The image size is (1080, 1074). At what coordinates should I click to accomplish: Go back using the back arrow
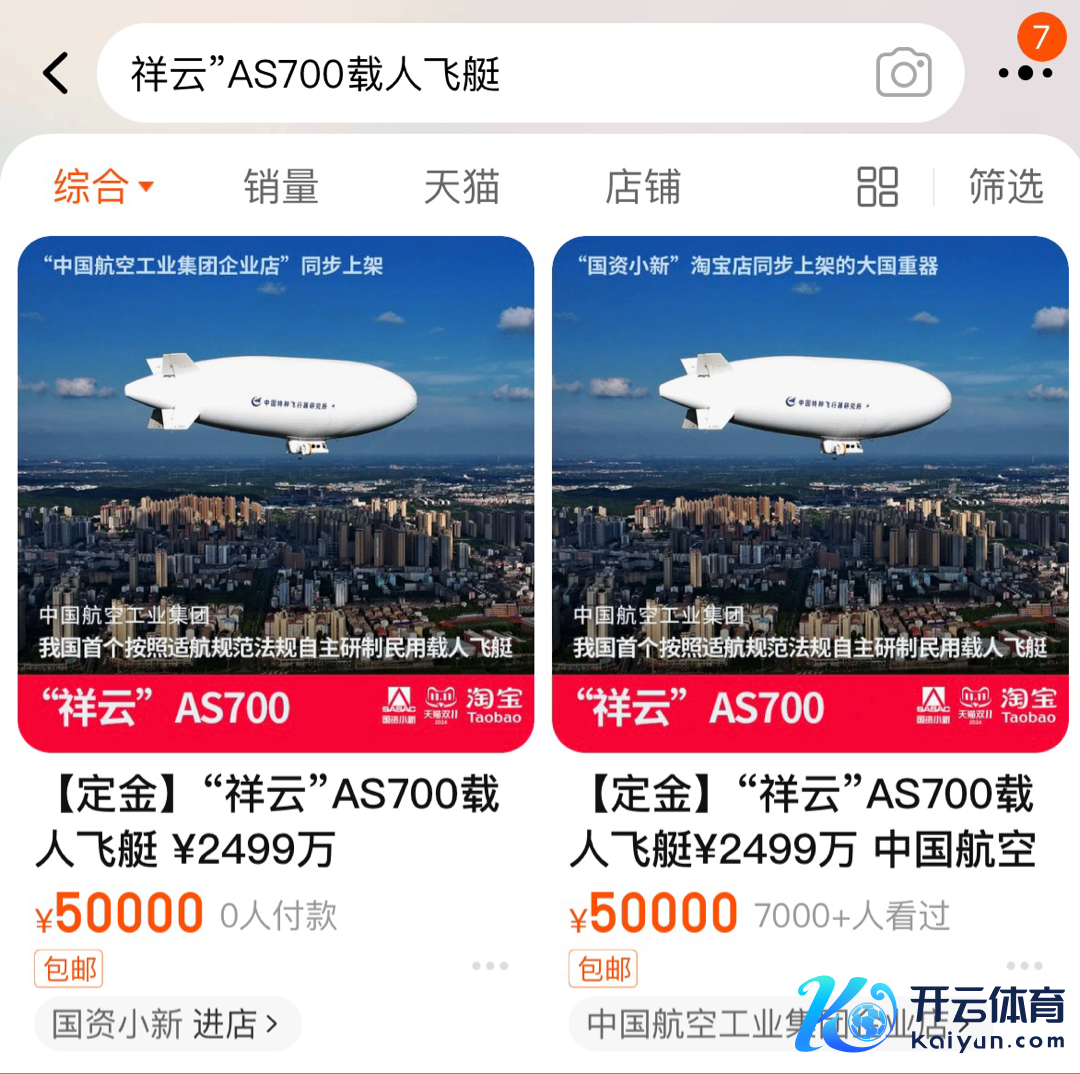coord(56,74)
